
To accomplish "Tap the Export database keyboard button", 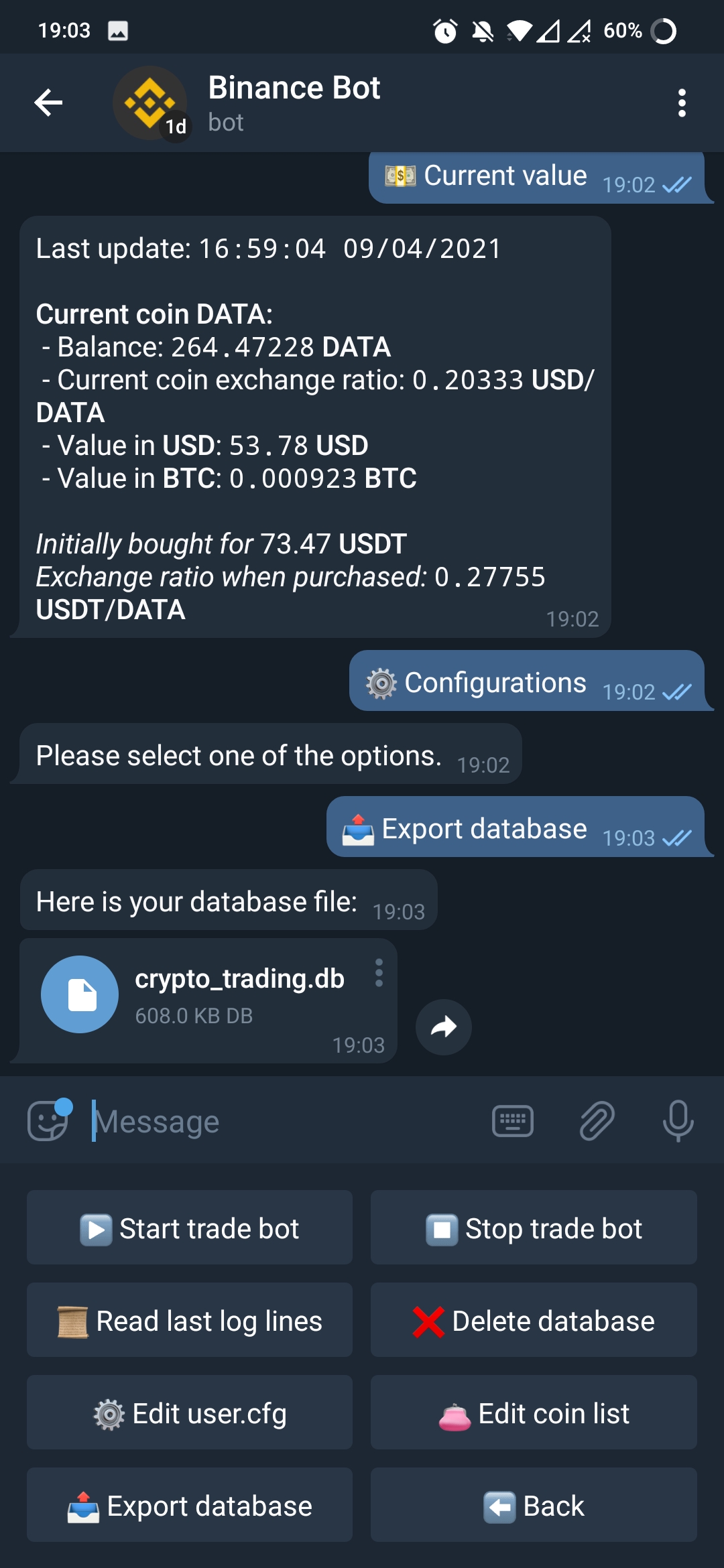I will tap(190, 1506).
